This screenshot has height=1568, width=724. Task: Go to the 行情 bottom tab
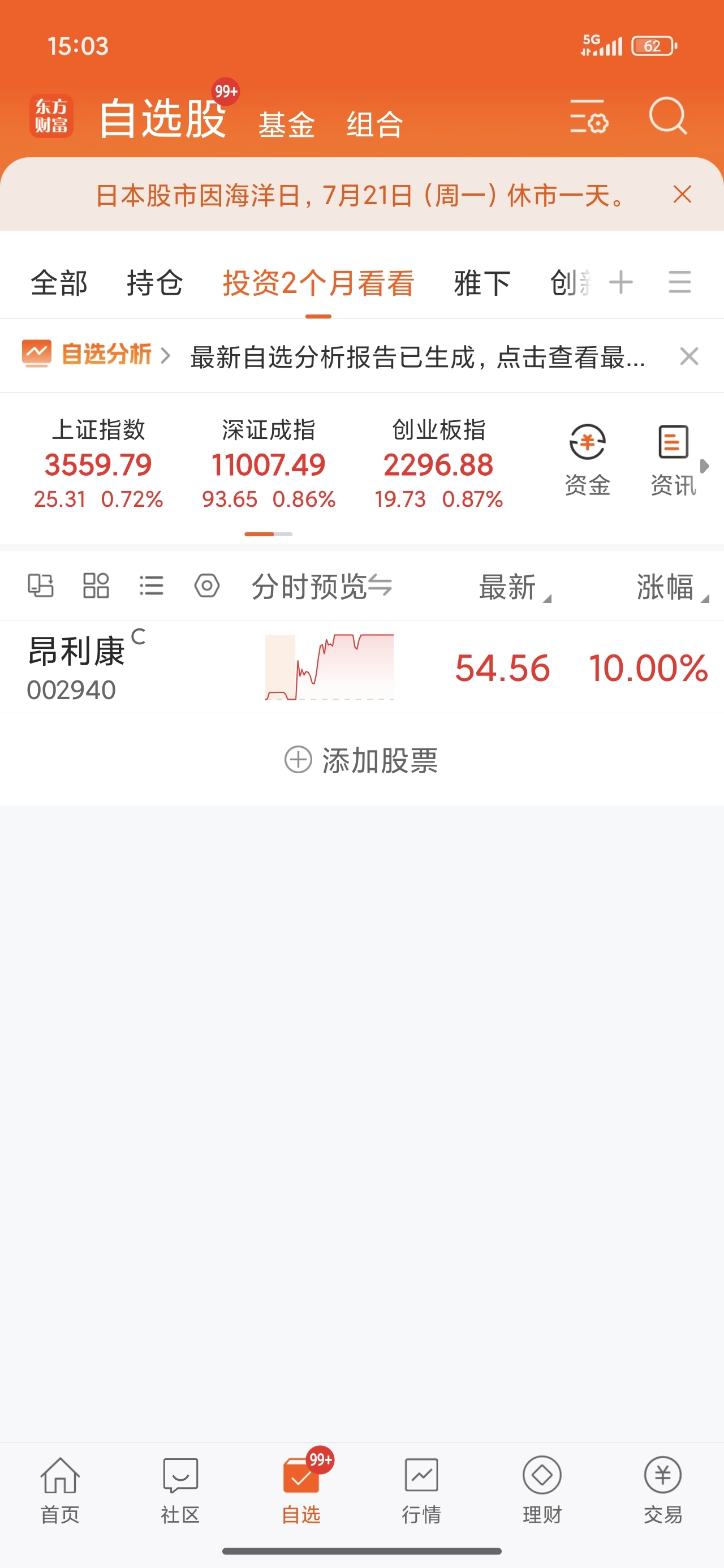(x=421, y=1489)
